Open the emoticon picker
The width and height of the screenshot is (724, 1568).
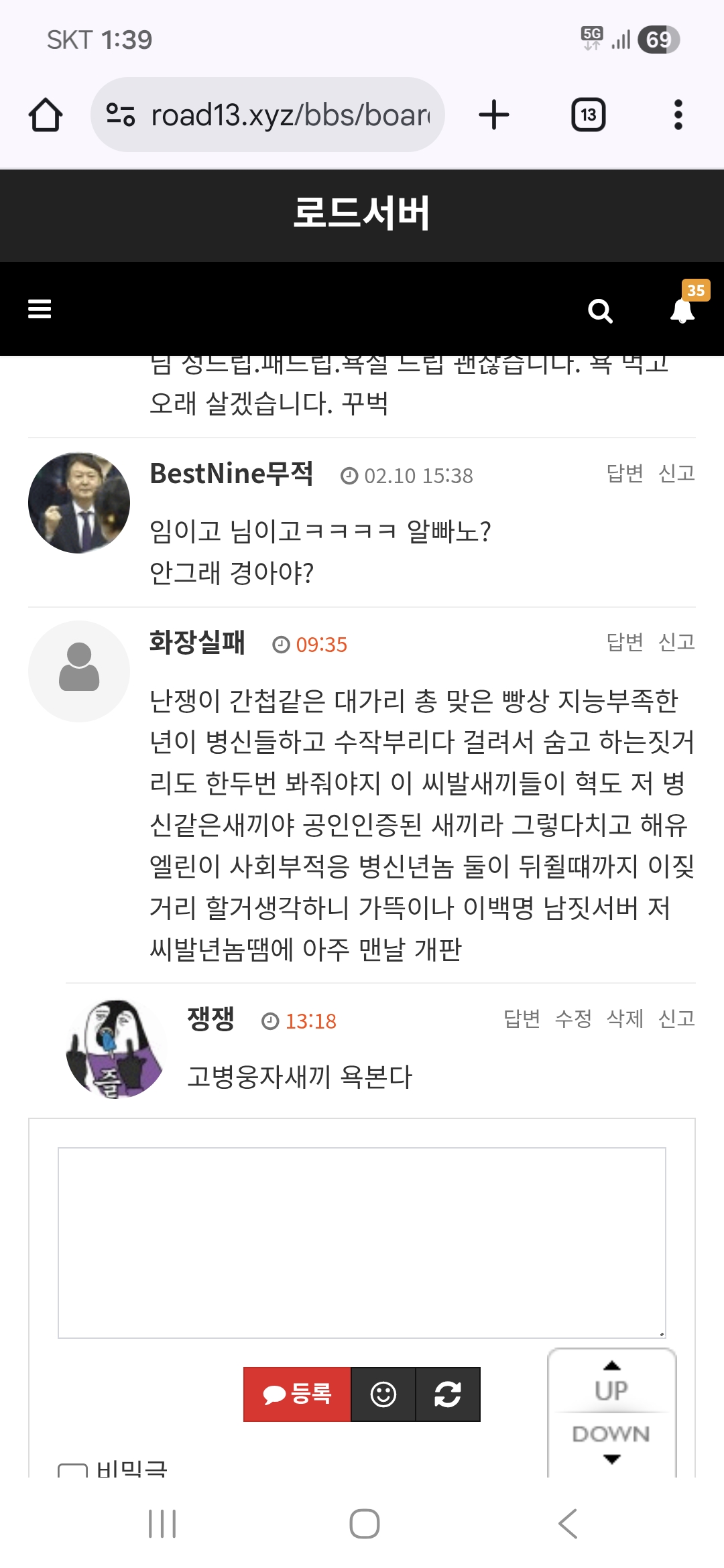pos(383,1394)
